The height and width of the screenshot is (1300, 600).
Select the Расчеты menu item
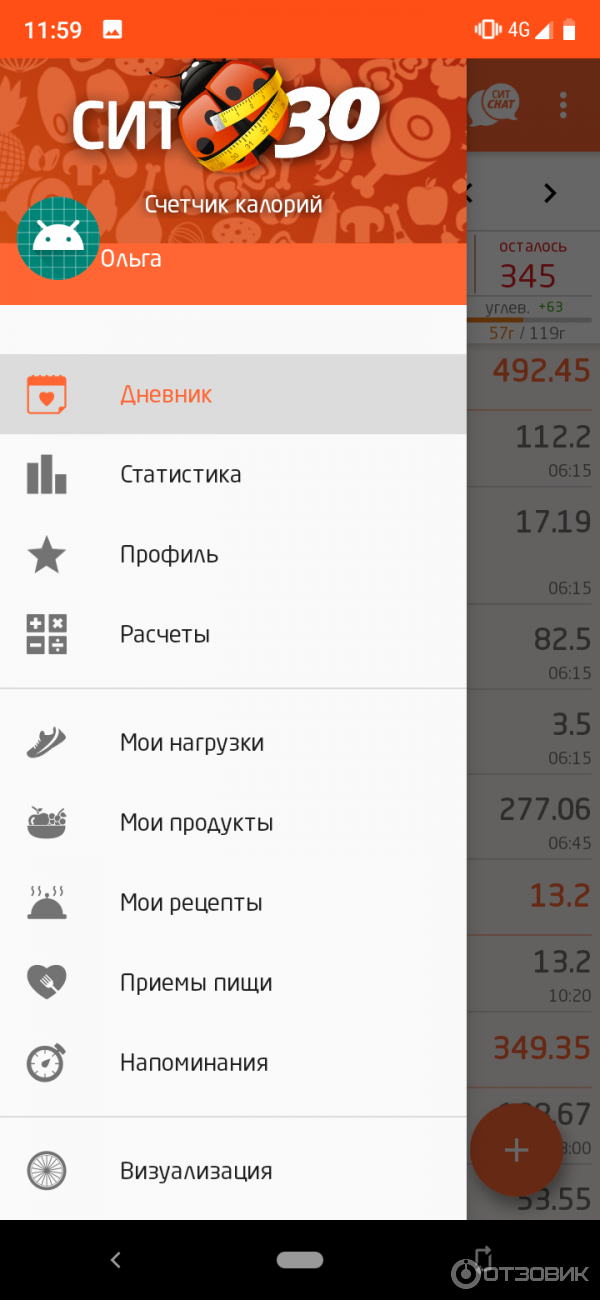(165, 634)
